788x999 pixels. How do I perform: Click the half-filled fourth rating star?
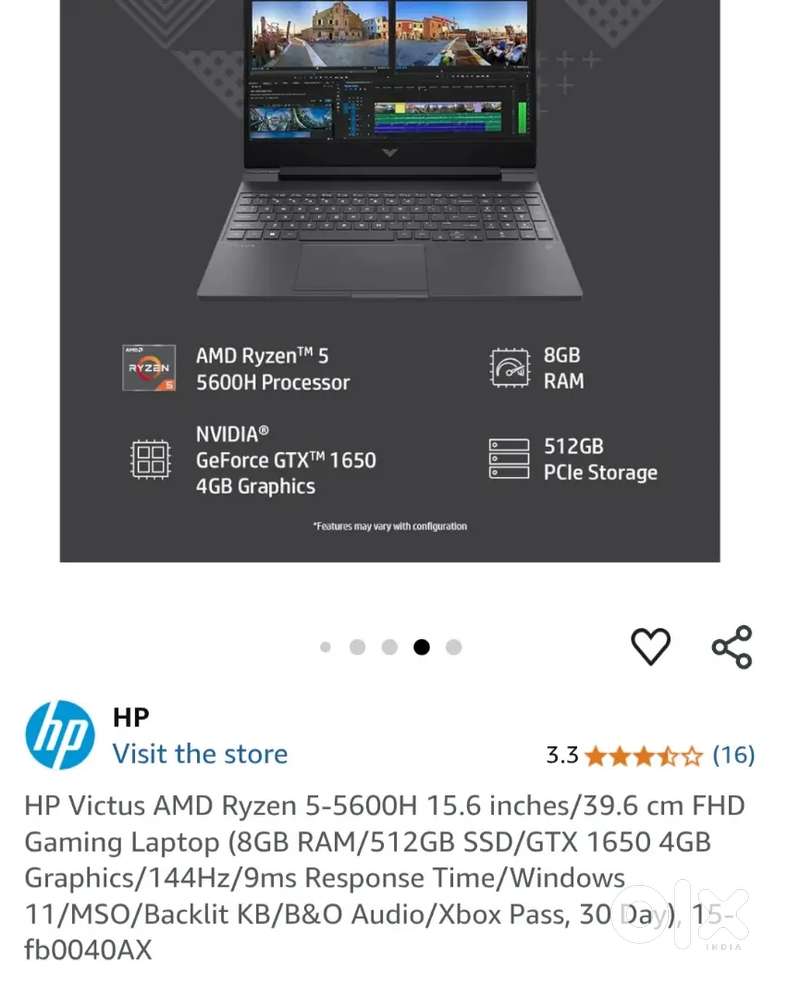pos(665,756)
